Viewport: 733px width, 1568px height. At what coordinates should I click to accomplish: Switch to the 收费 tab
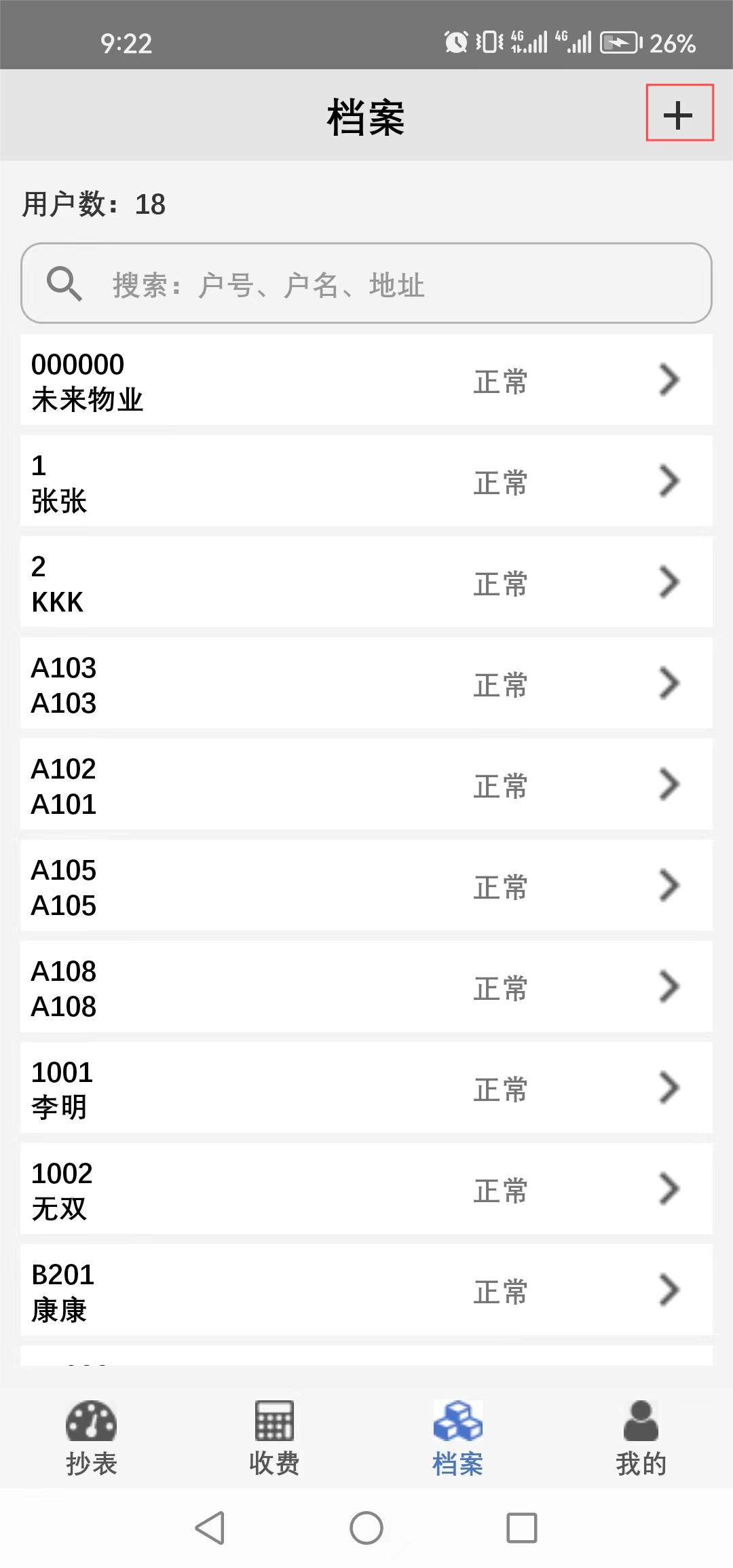(x=274, y=1439)
